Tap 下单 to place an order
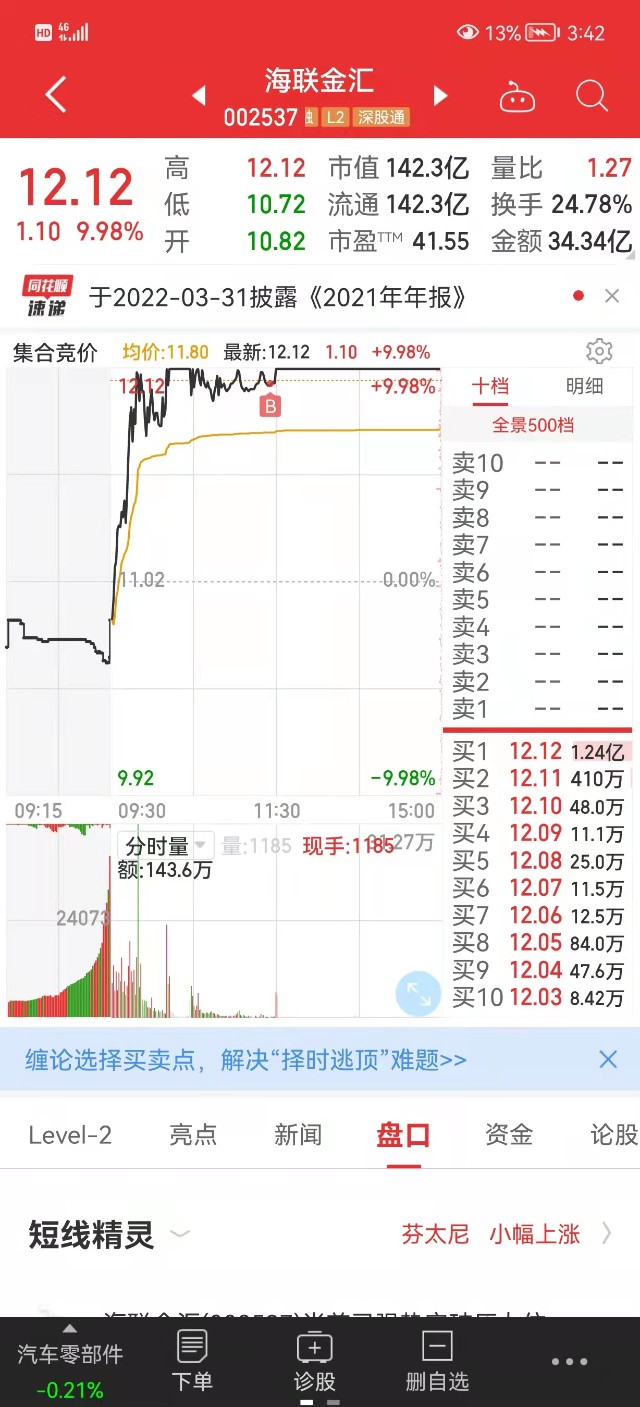The width and height of the screenshot is (640, 1407). 192,1362
